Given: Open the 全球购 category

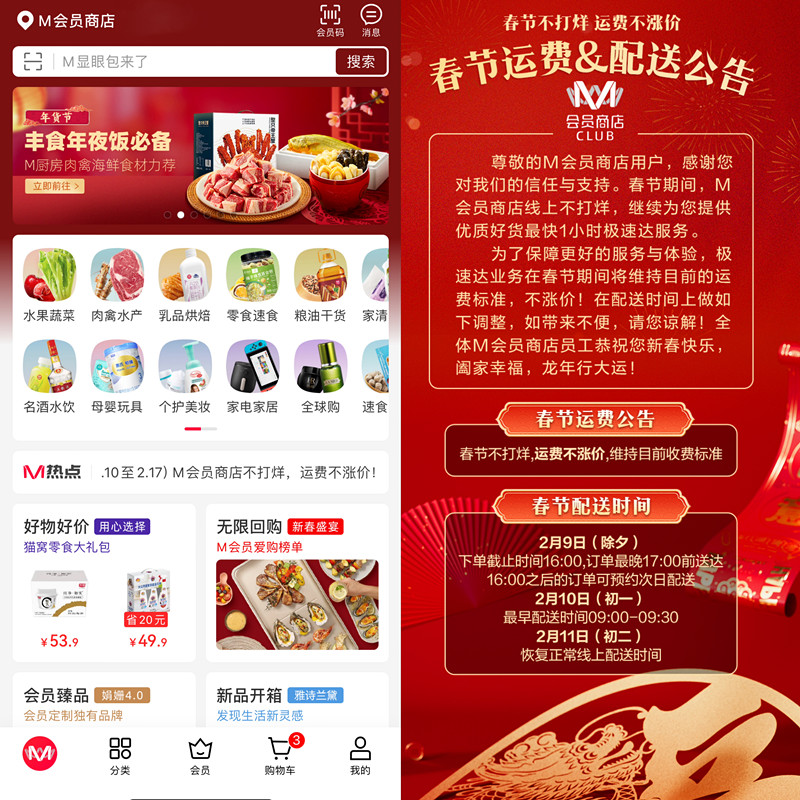Looking at the screenshot, I should coord(320,377).
